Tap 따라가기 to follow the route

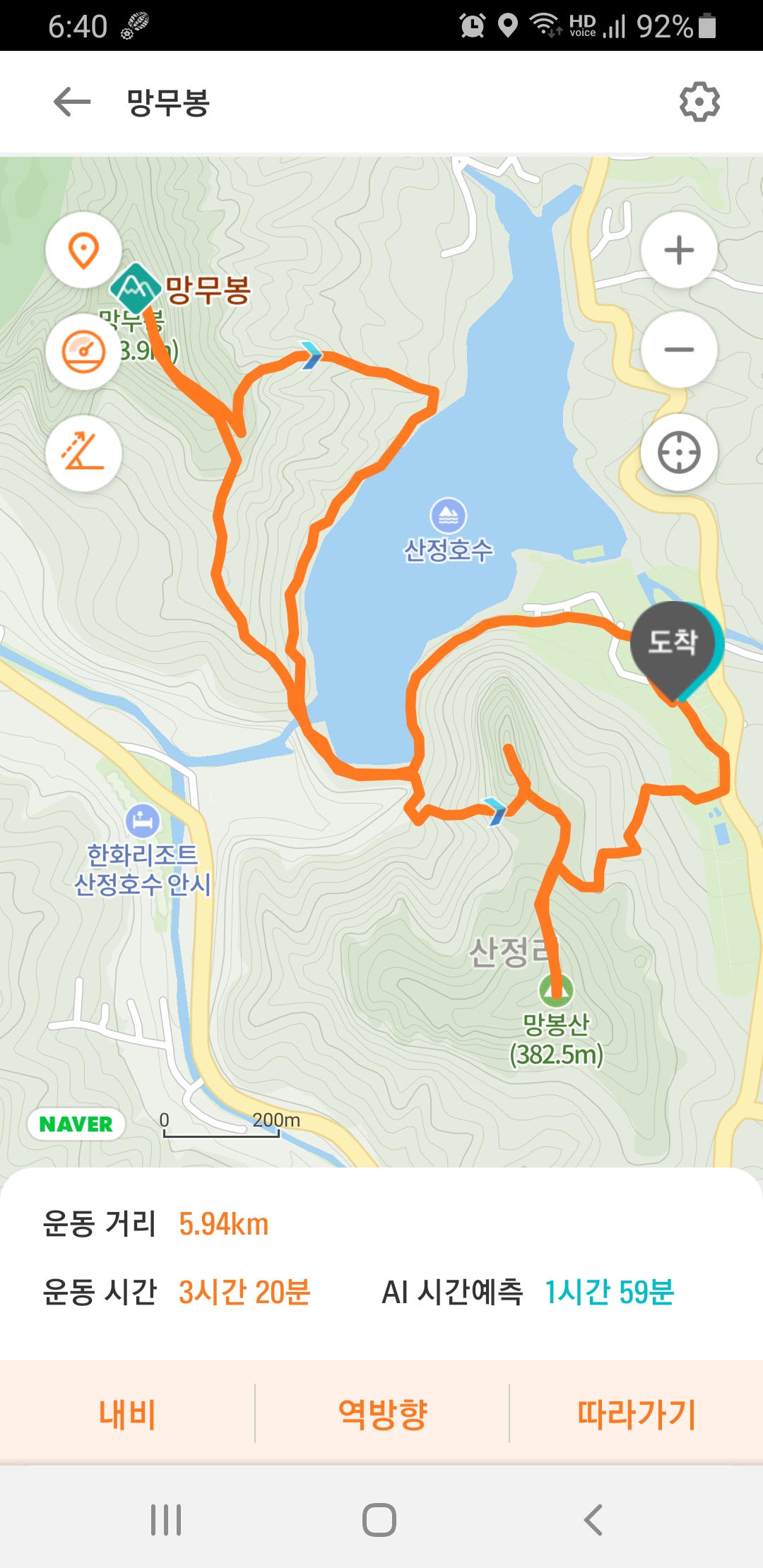click(x=636, y=1413)
